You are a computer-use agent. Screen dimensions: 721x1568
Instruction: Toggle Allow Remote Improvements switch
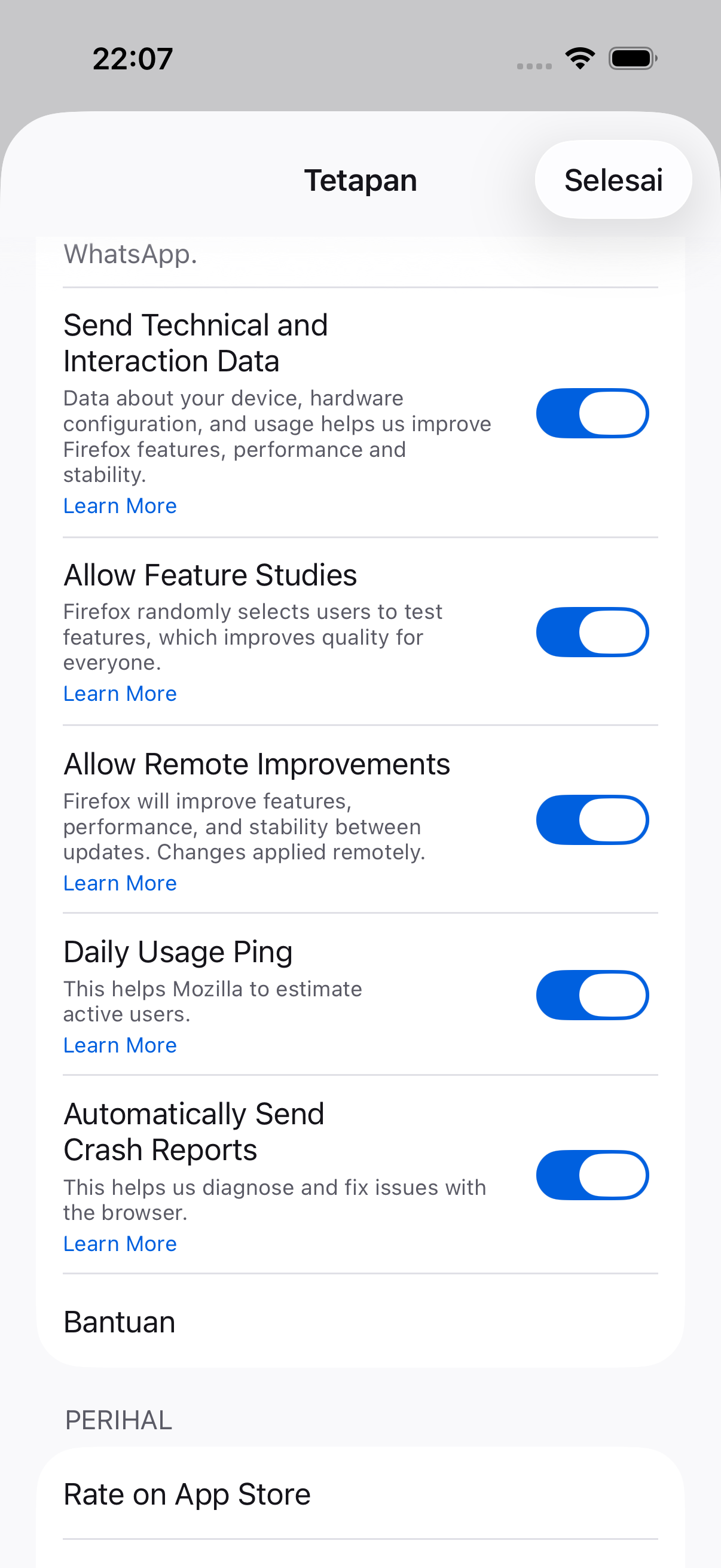pyautogui.click(x=592, y=820)
